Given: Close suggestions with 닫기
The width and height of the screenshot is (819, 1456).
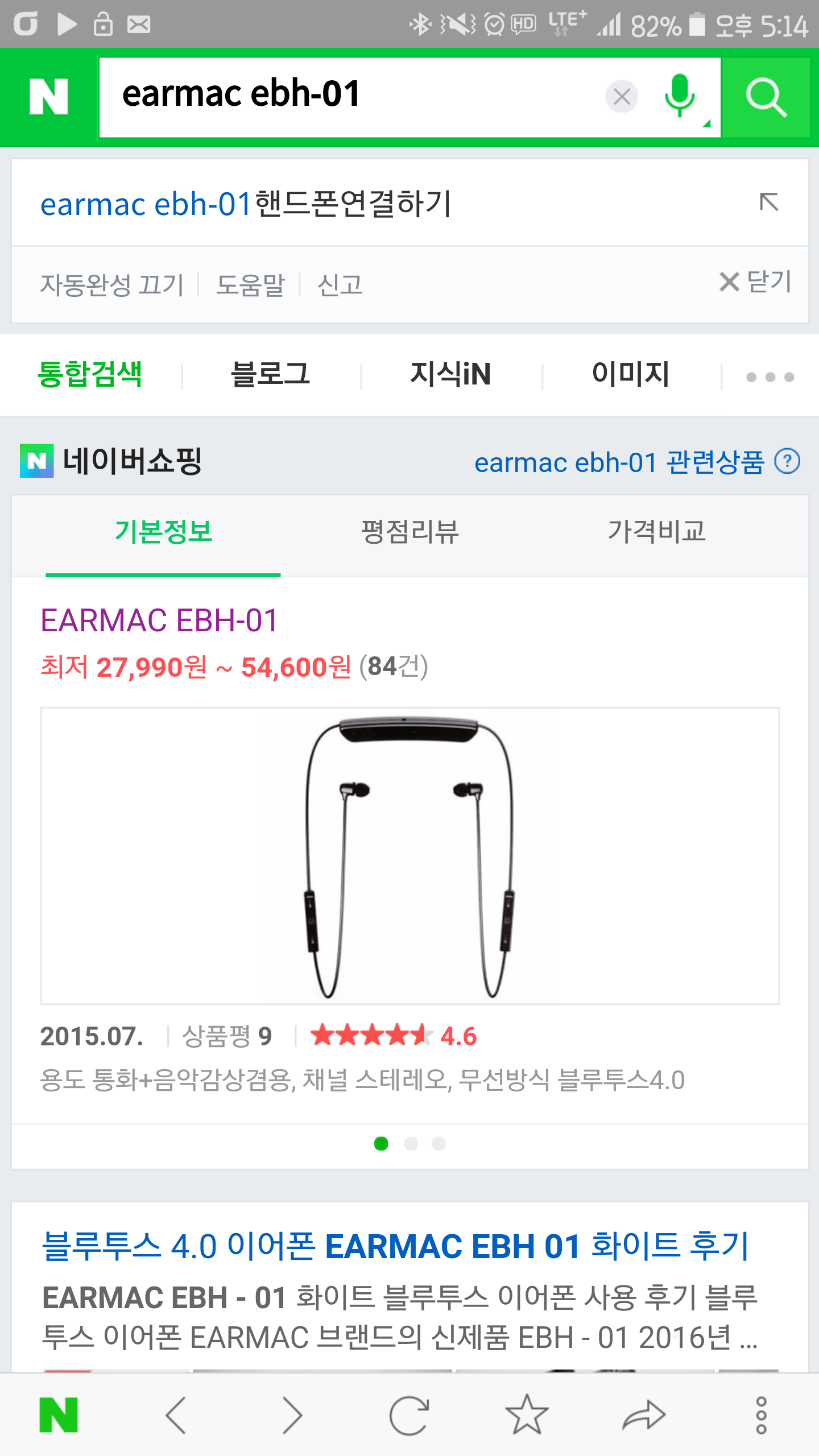Looking at the screenshot, I should click(x=755, y=282).
